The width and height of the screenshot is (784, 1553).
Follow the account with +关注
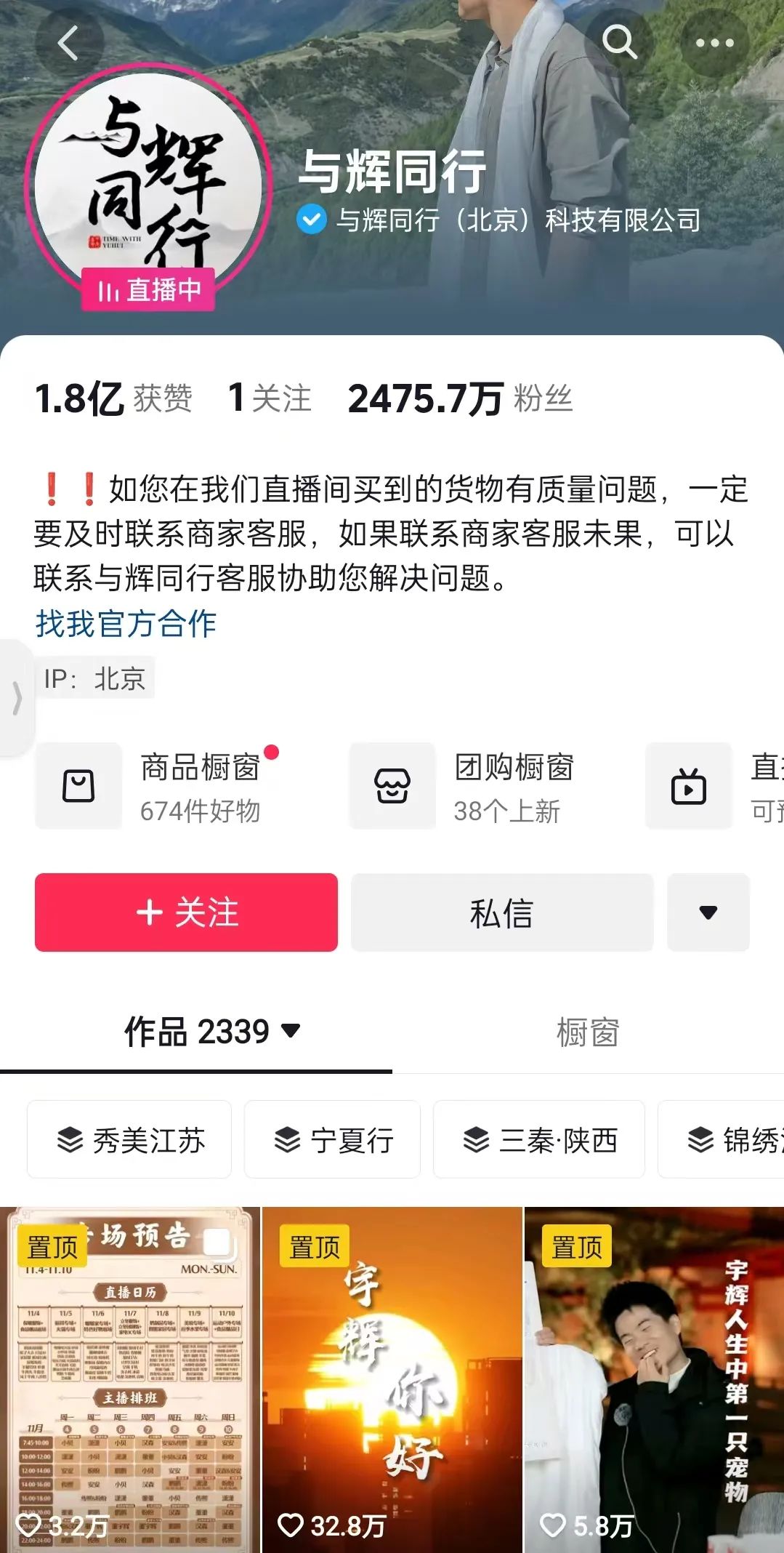186,912
